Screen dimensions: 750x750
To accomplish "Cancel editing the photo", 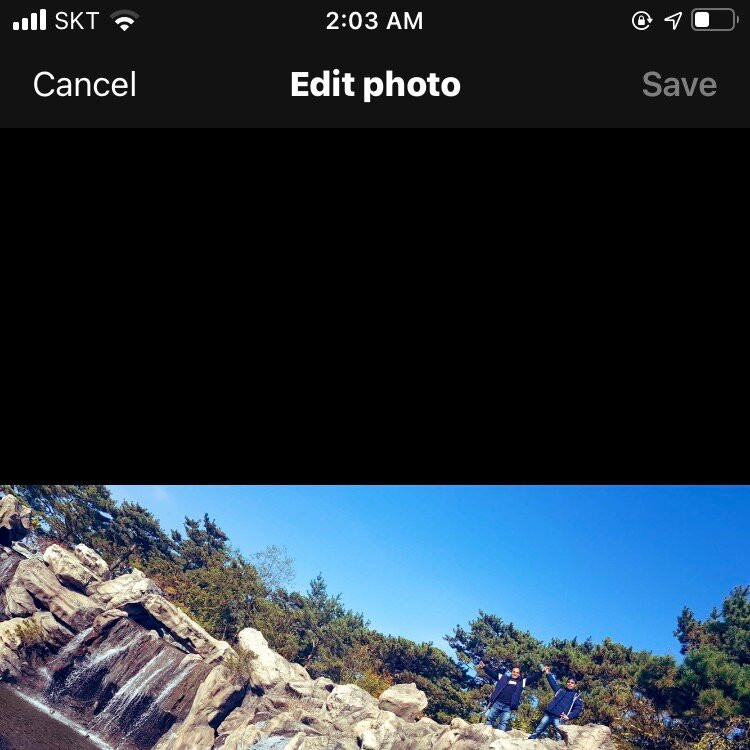I will [x=85, y=85].
